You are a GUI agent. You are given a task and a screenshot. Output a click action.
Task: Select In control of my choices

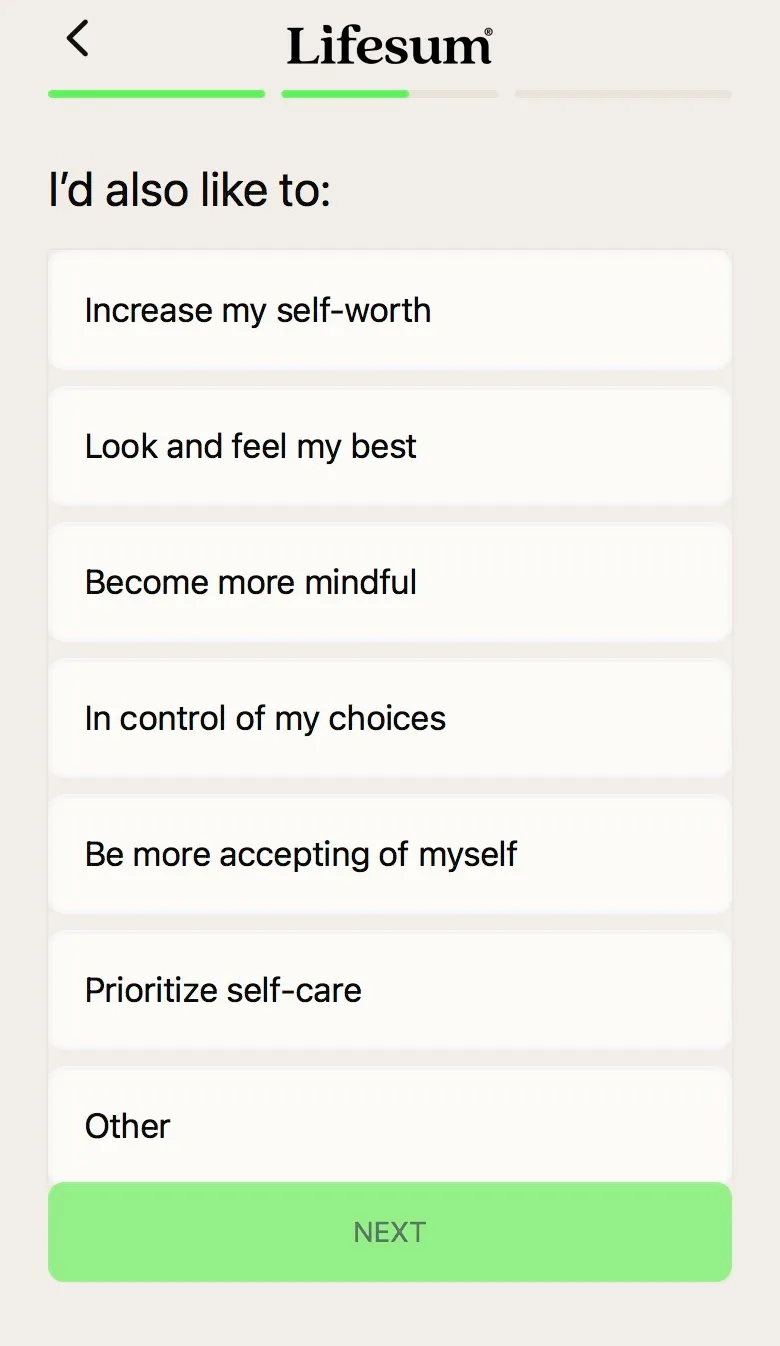[390, 718]
